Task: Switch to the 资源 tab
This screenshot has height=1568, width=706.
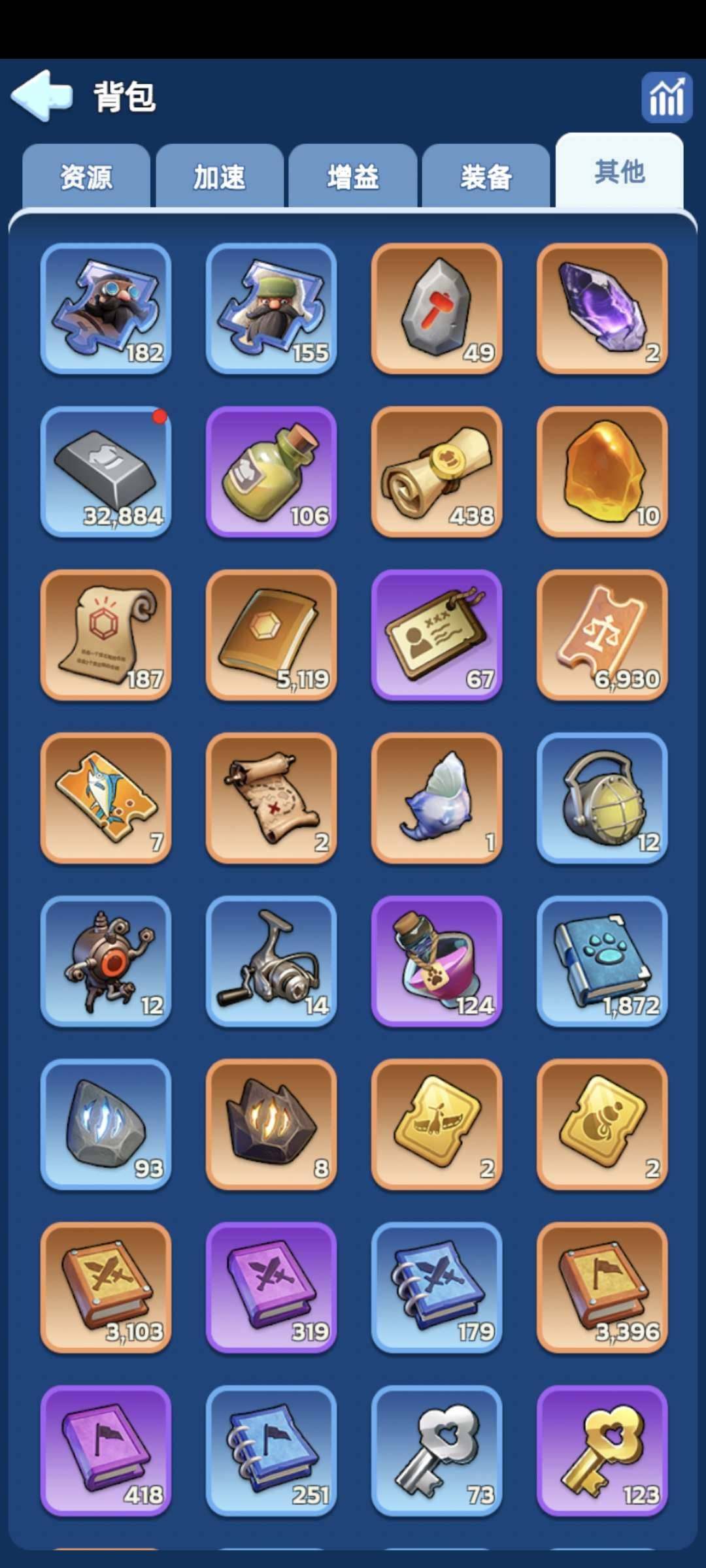Action: (86, 177)
